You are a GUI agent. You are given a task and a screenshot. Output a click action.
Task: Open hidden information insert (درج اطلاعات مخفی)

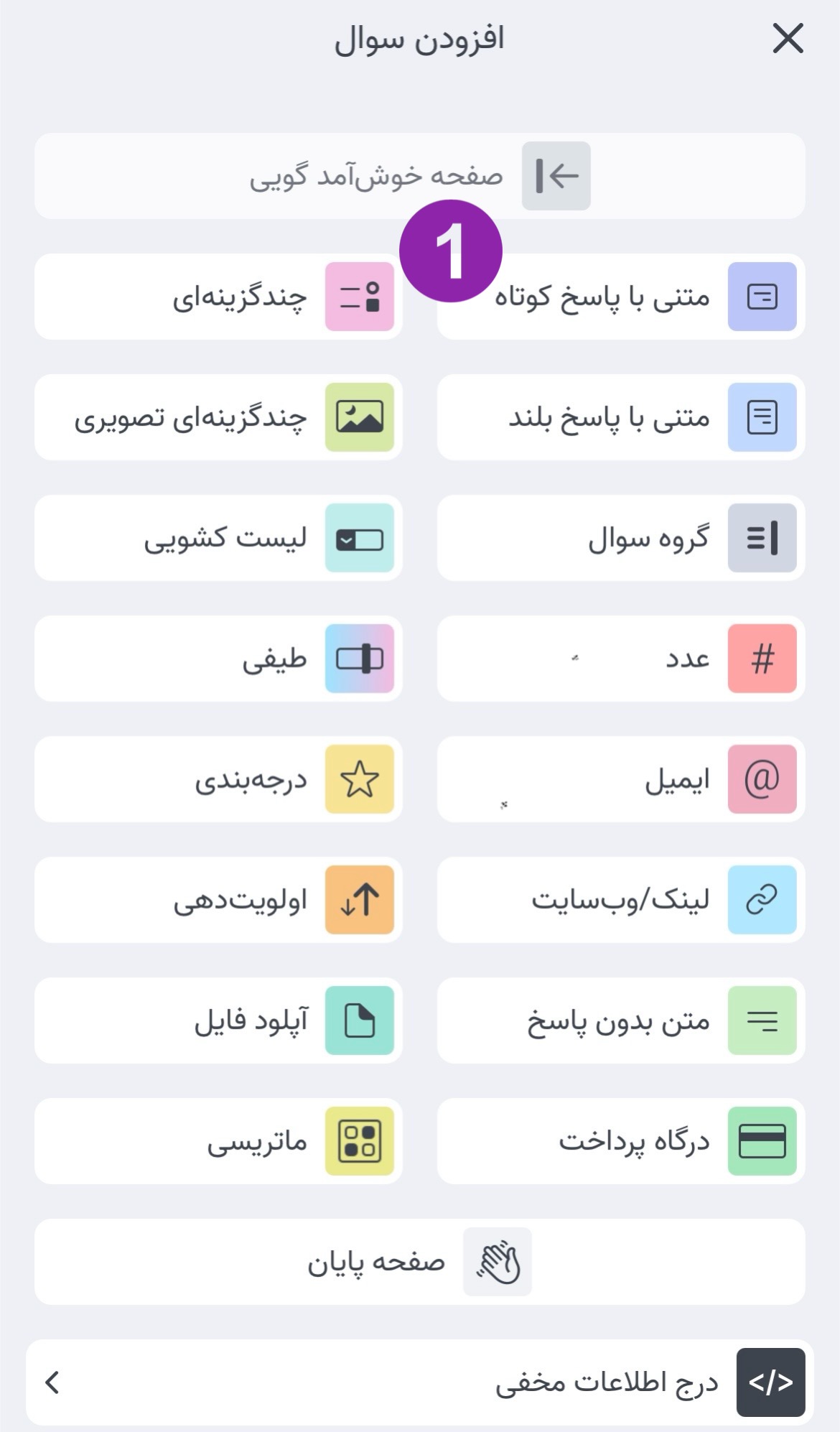[x=420, y=1382]
